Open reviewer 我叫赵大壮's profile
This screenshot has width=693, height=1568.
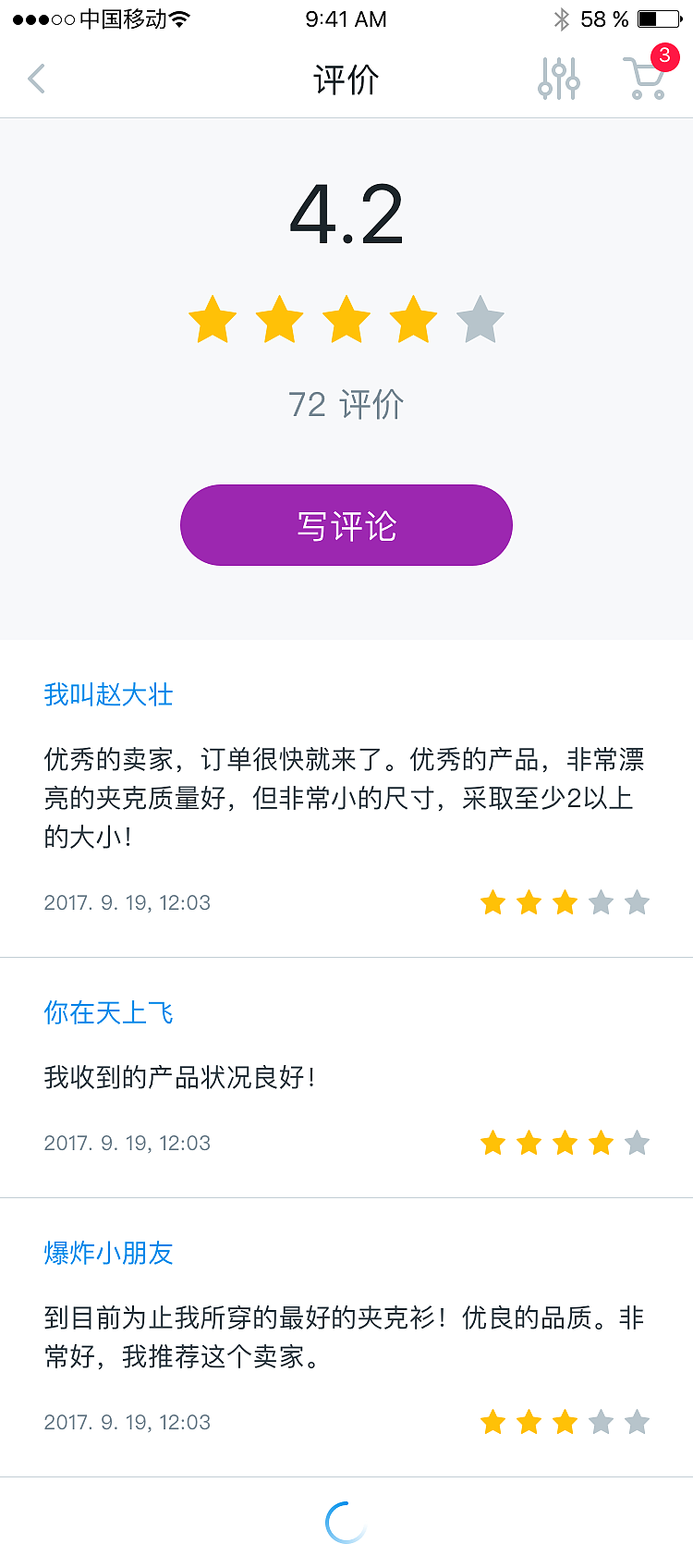pos(108,695)
